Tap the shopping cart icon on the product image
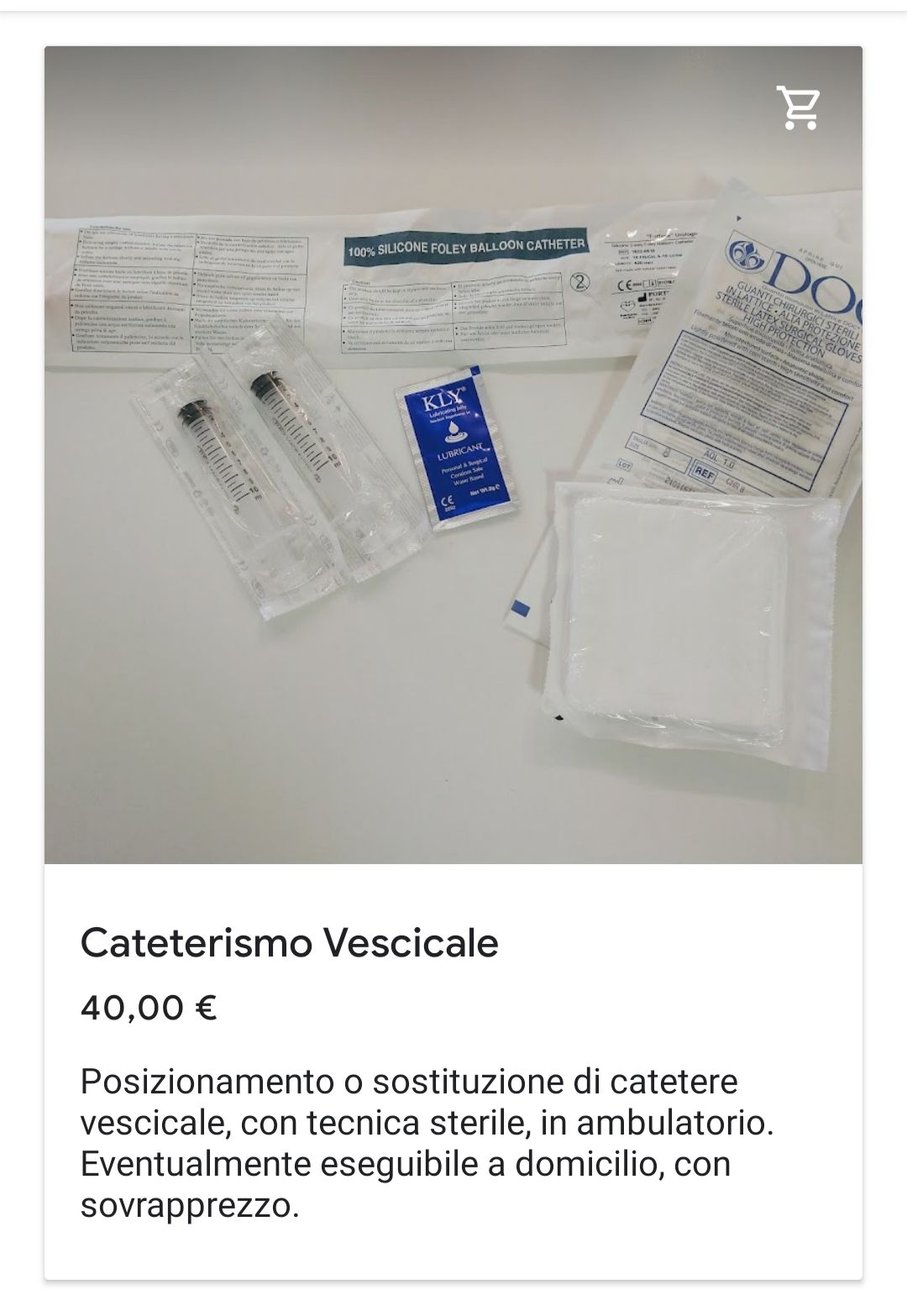Viewport: 907px width, 1316px height. click(x=798, y=107)
